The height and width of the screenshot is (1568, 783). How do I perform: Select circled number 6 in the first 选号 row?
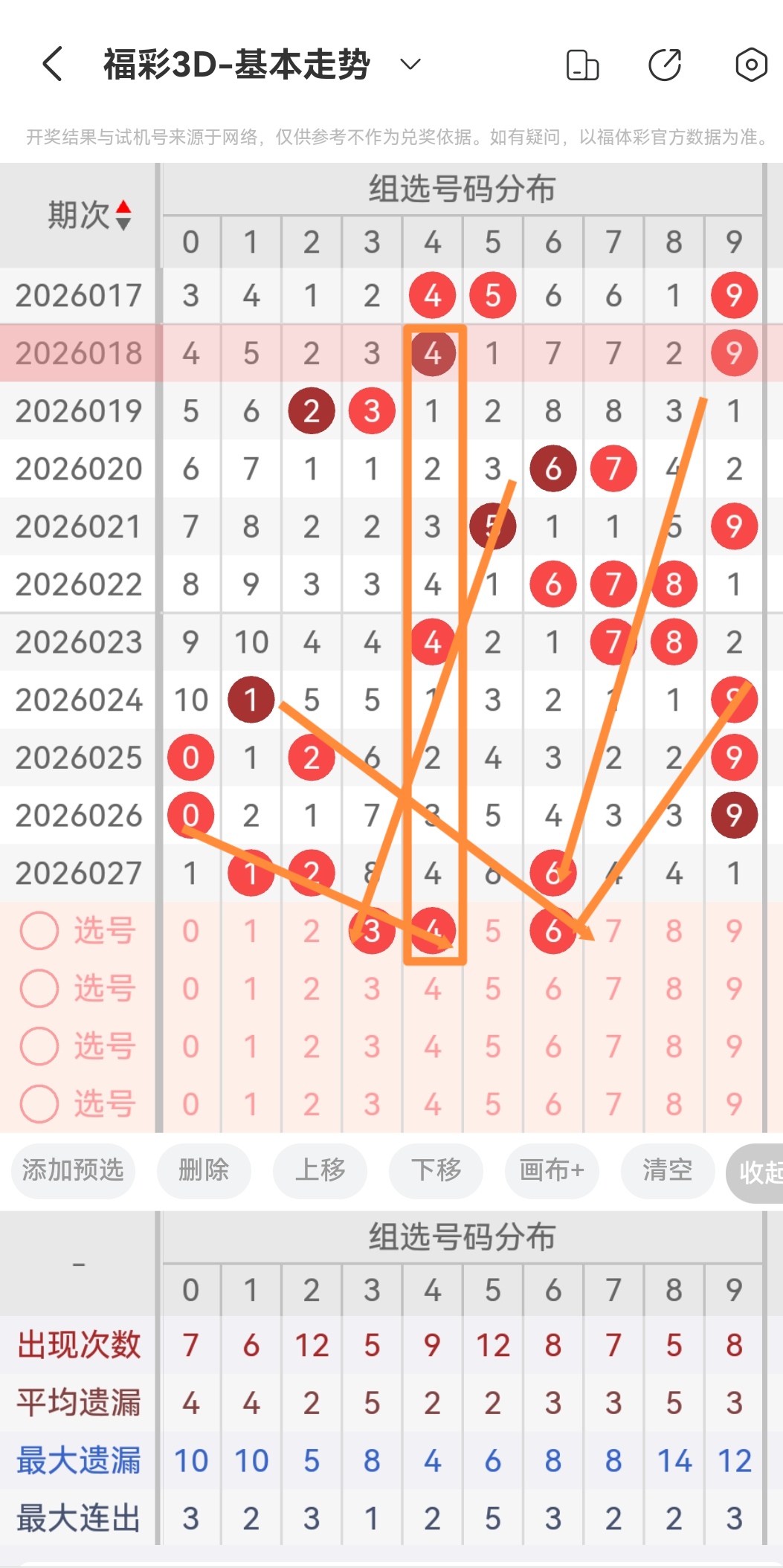click(552, 930)
